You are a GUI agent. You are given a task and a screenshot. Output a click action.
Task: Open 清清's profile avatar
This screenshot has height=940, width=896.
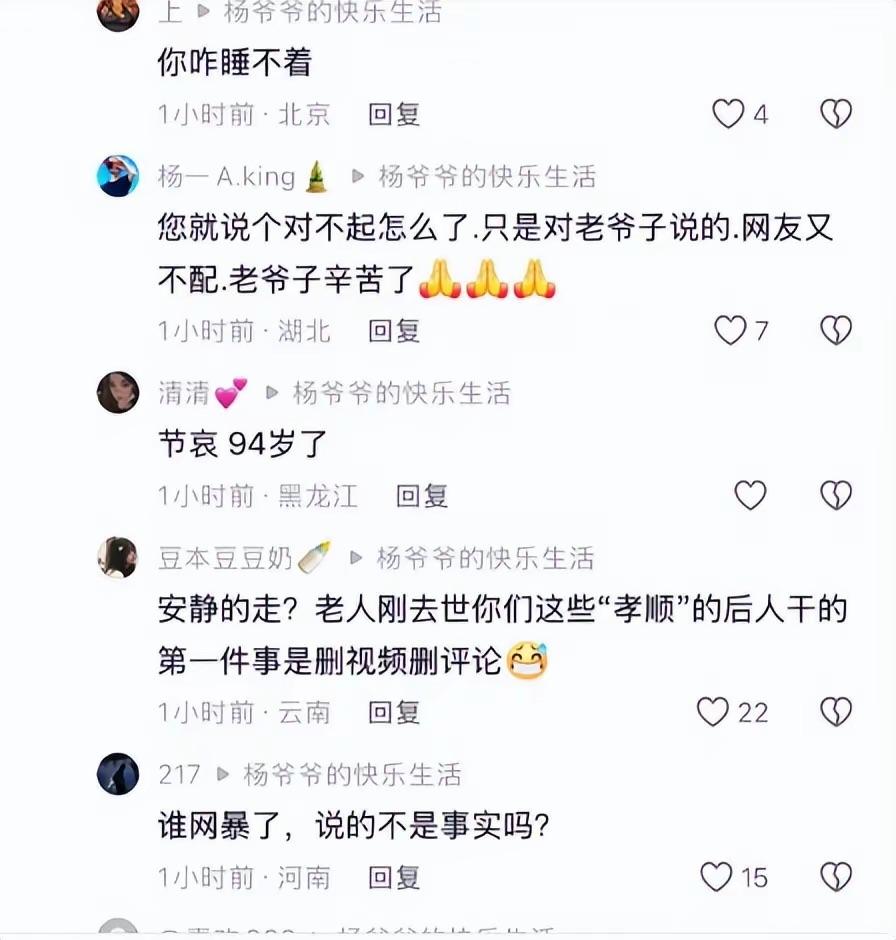pos(118,392)
